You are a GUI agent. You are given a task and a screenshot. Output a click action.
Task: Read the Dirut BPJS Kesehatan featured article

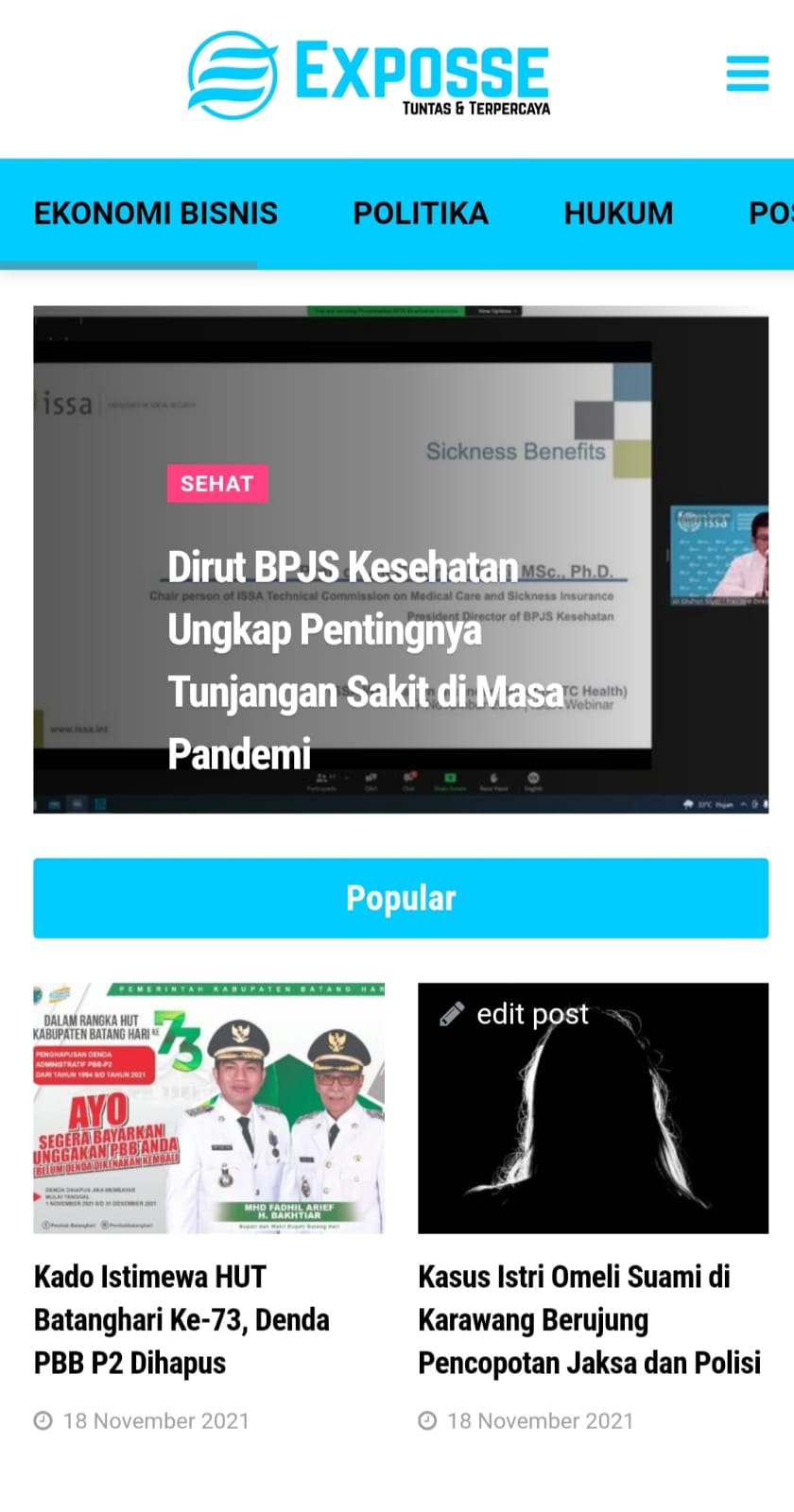[366, 661]
